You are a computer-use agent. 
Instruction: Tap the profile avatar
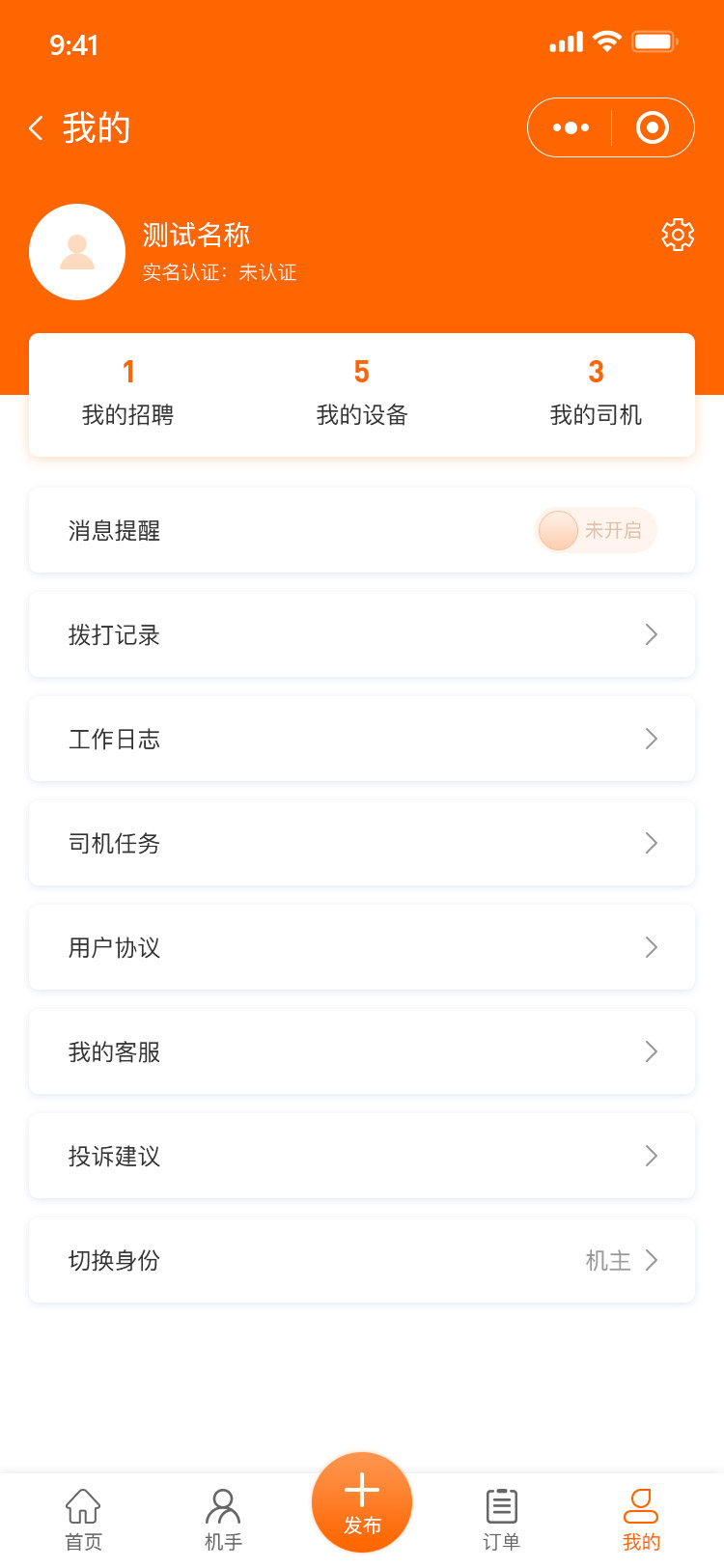77,252
